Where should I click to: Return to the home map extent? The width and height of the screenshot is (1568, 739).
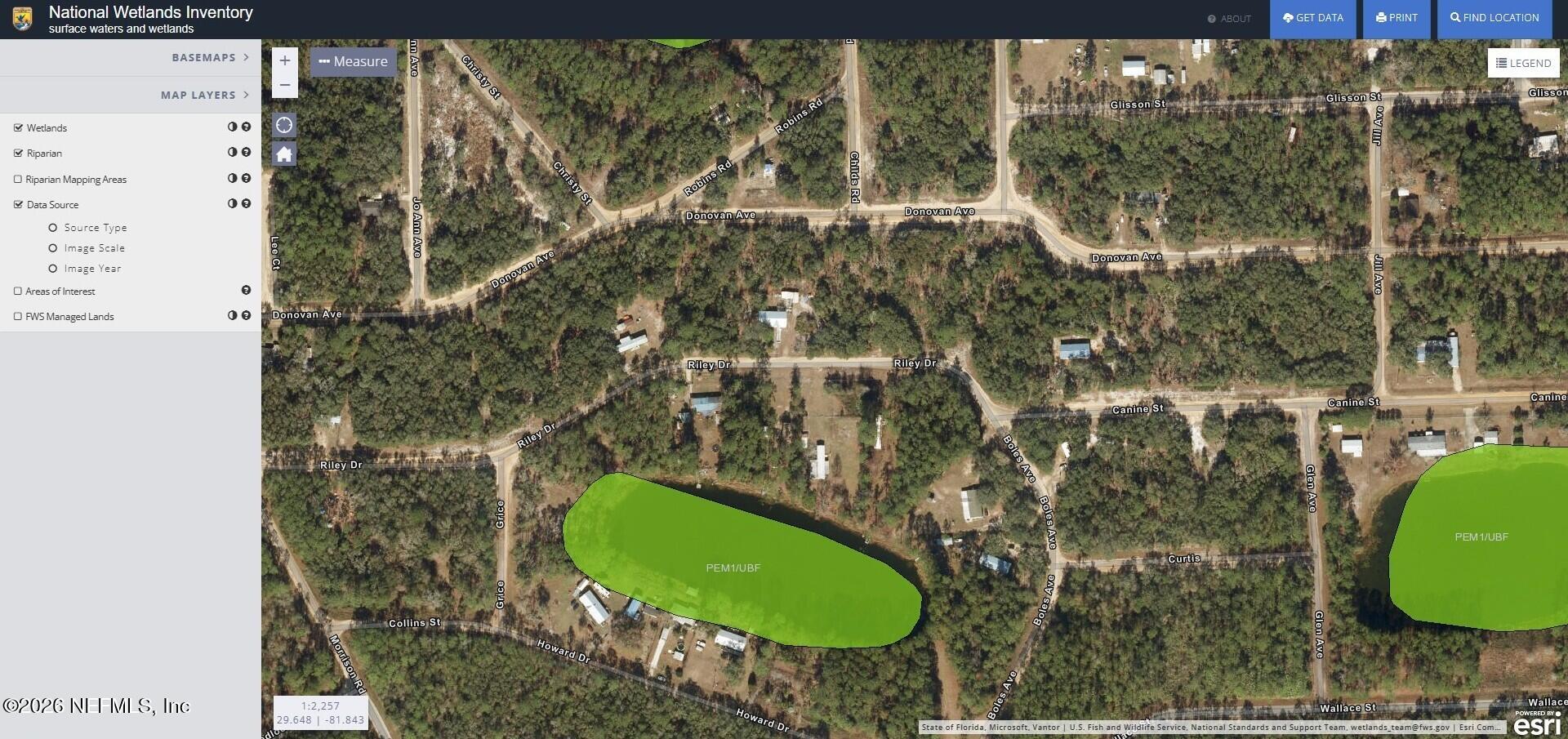[x=284, y=154]
